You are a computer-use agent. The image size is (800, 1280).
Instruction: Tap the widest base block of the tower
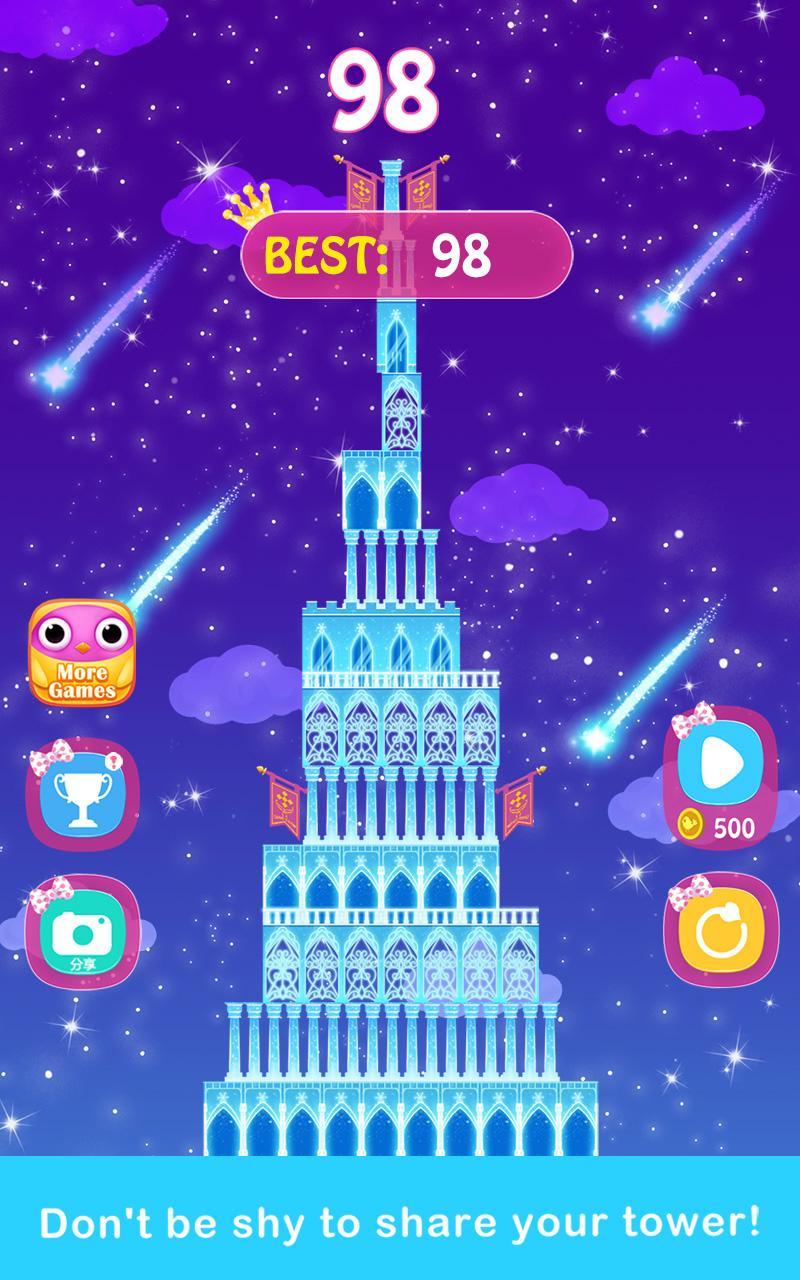(x=398, y=1120)
